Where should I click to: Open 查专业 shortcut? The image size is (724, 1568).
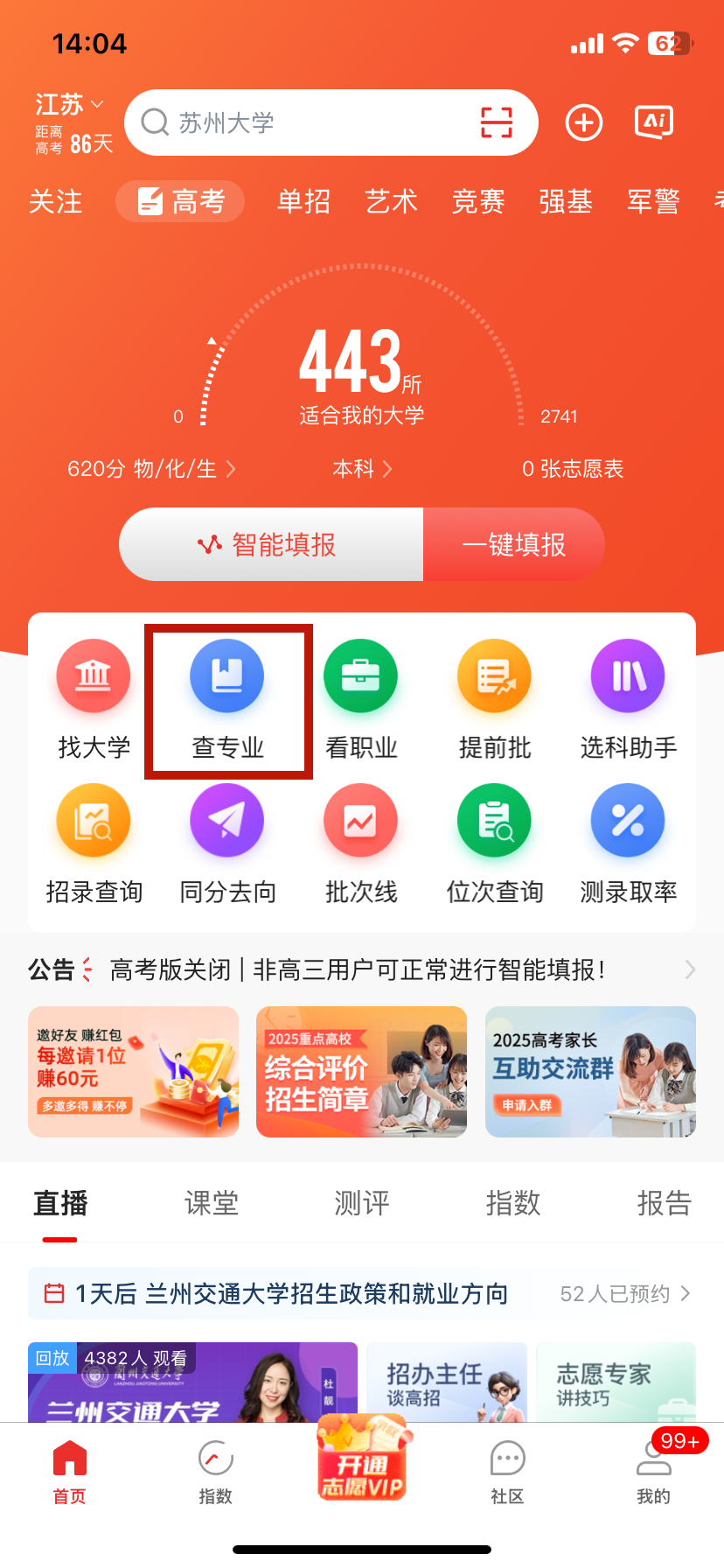227,700
